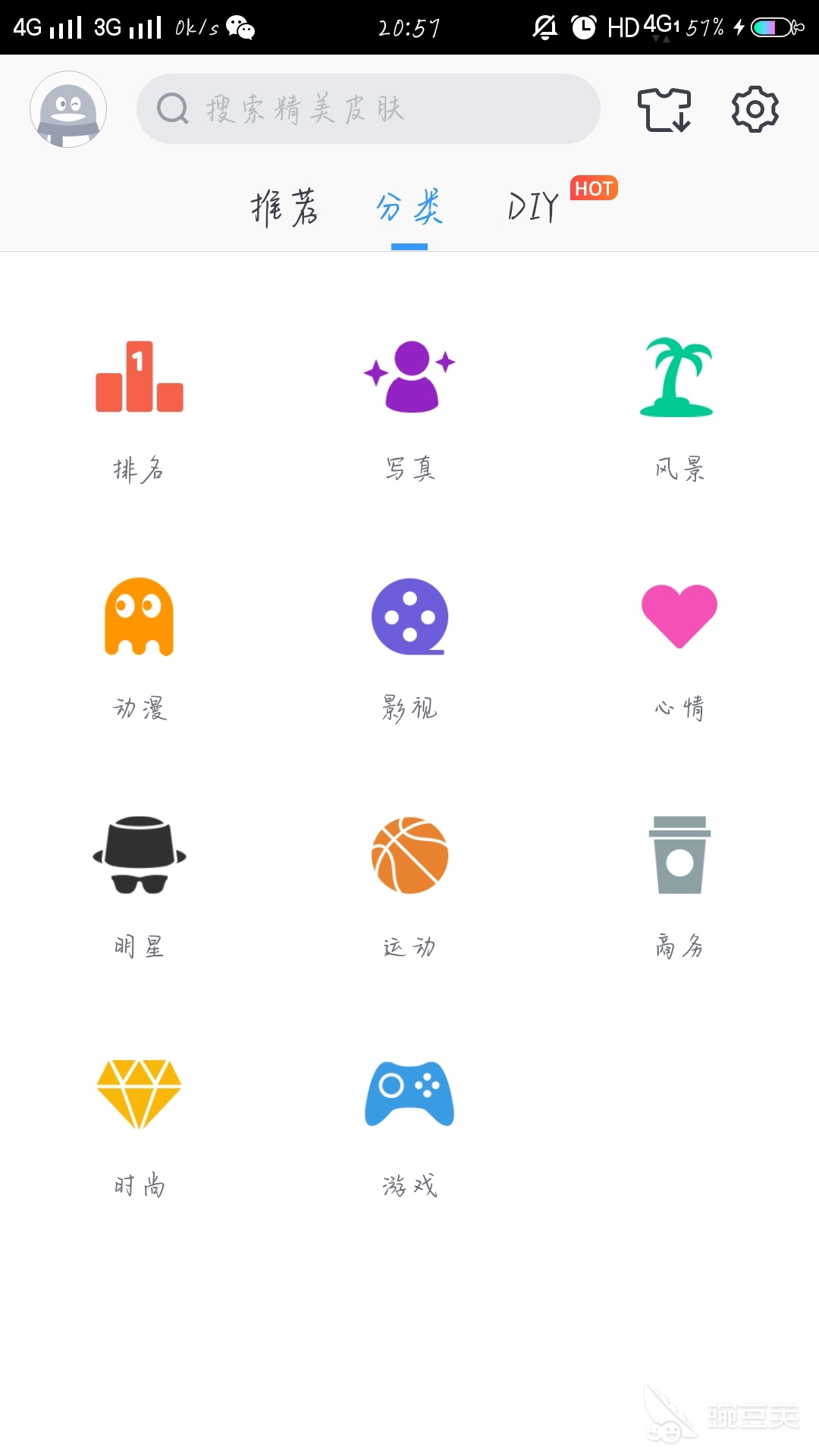
Task: Tap the HOT badge next to DIY
Action: coord(595,188)
